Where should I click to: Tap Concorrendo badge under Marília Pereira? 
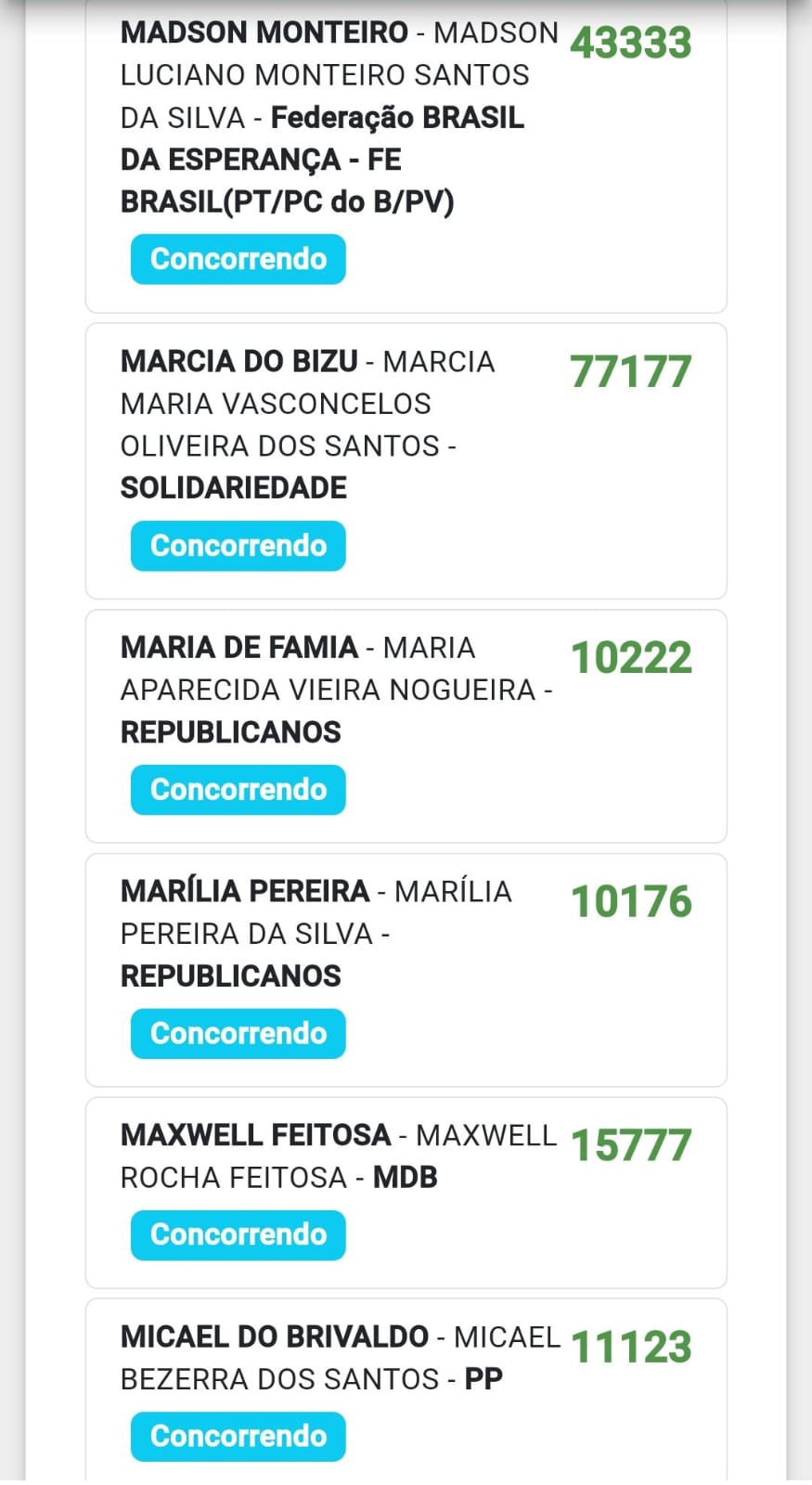238,1034
